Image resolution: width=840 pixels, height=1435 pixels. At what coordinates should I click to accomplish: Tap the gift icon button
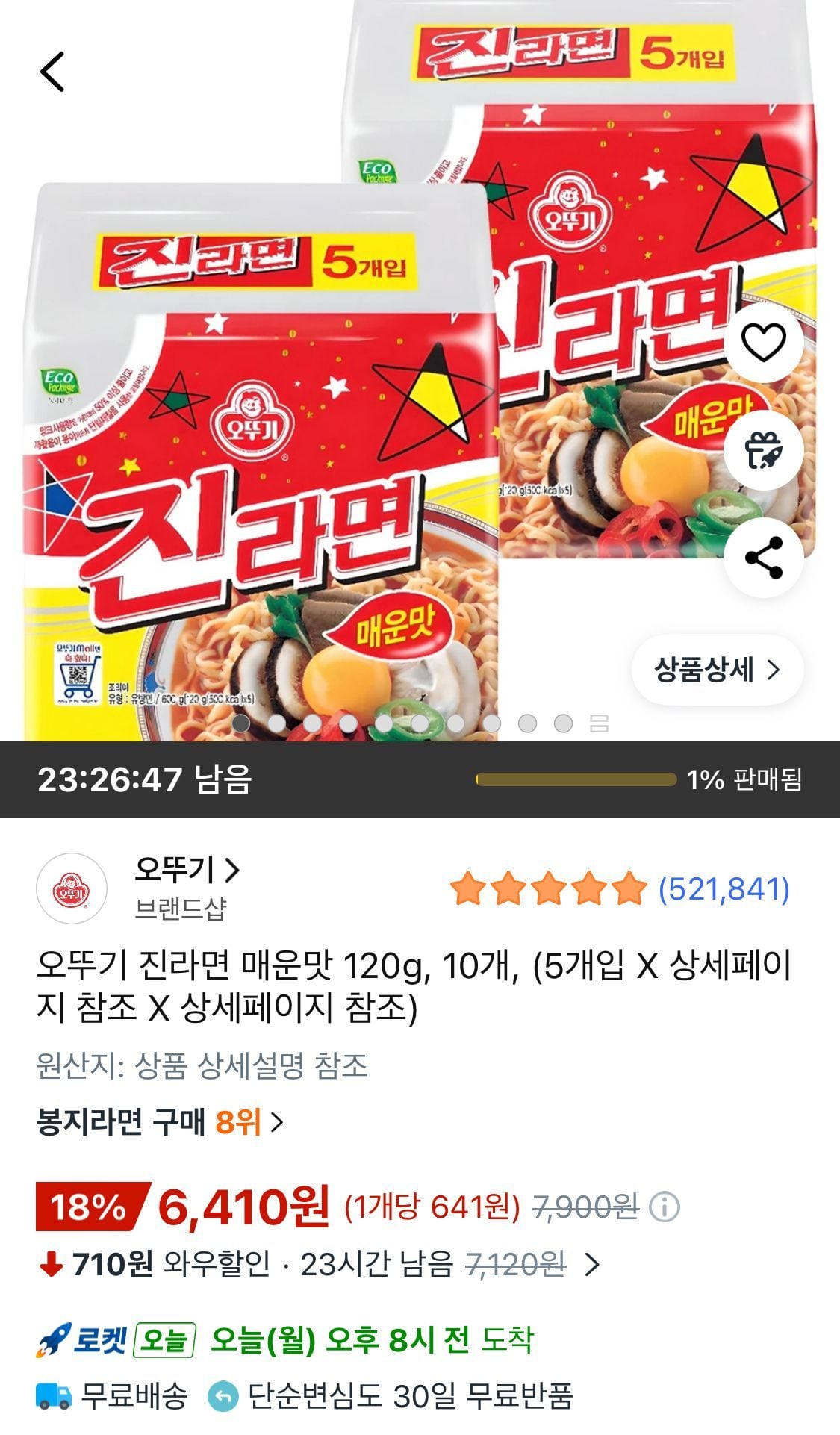tap(763, 450)
